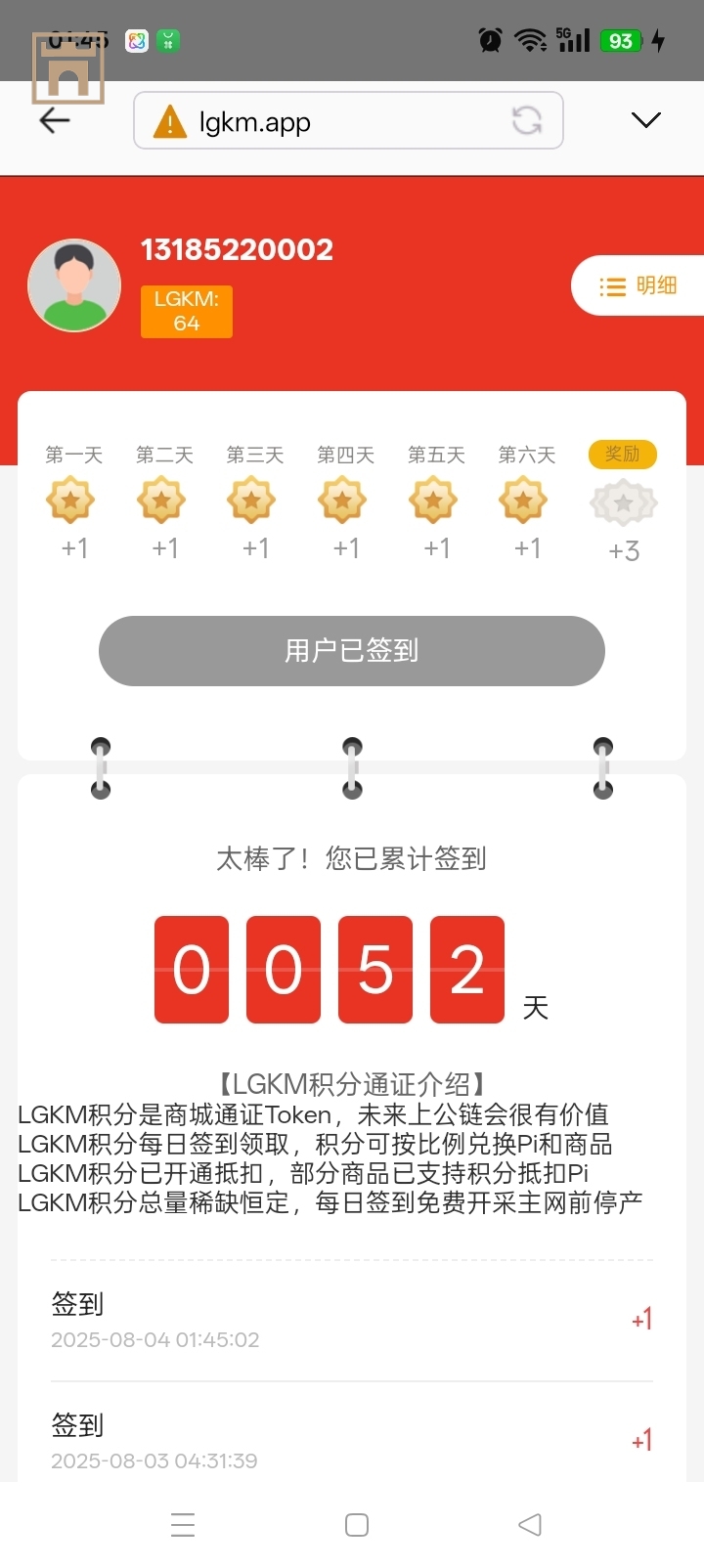
Task: Tap the 用户已签到 check-in button
Action: pyautogui.click(x=352, y=651)
